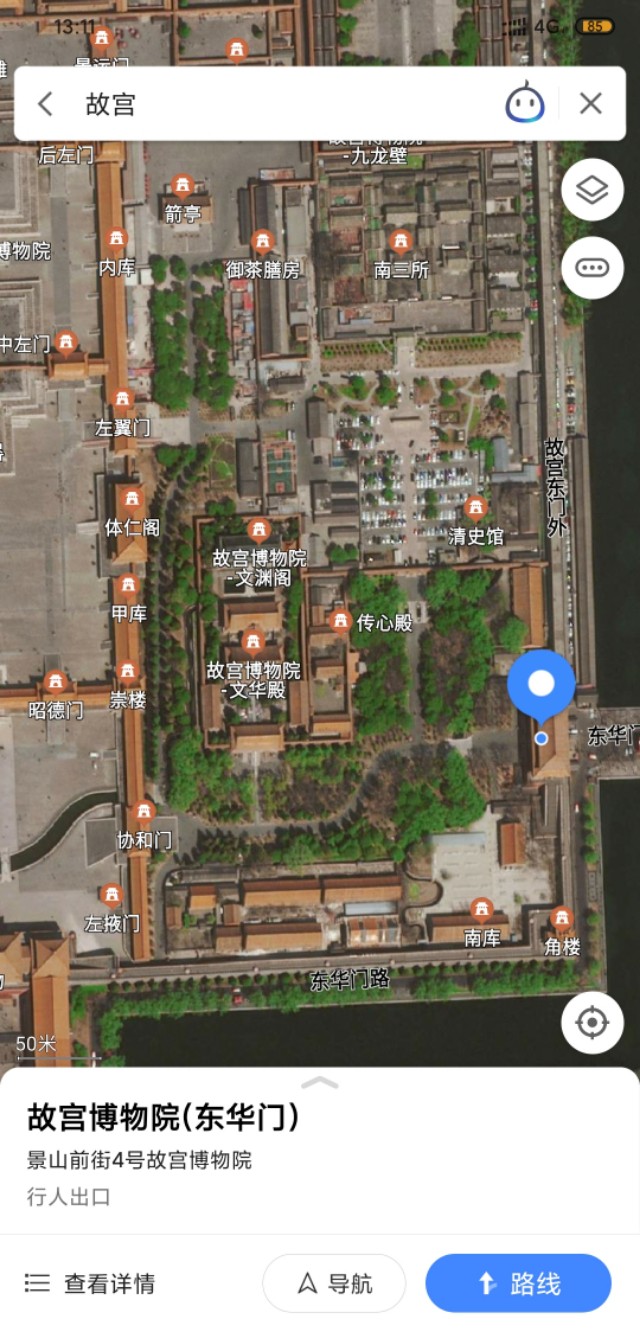The width and height of the screenshot is (640, 1332).
Task: Tap the 协和门 map marker
Action: click(x=144, y=812)
